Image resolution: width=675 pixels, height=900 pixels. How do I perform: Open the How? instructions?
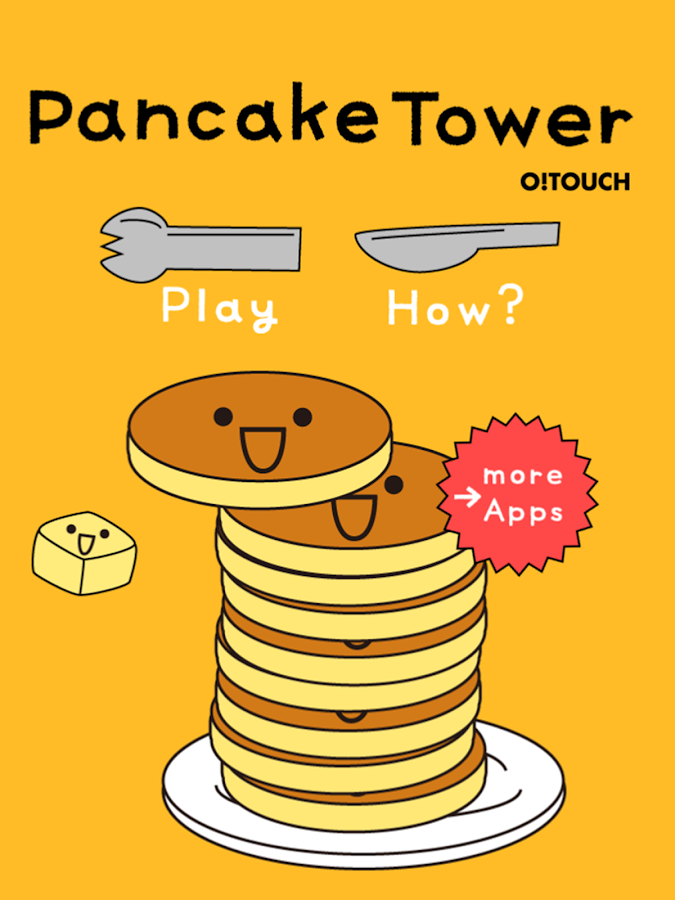[455, 307]
